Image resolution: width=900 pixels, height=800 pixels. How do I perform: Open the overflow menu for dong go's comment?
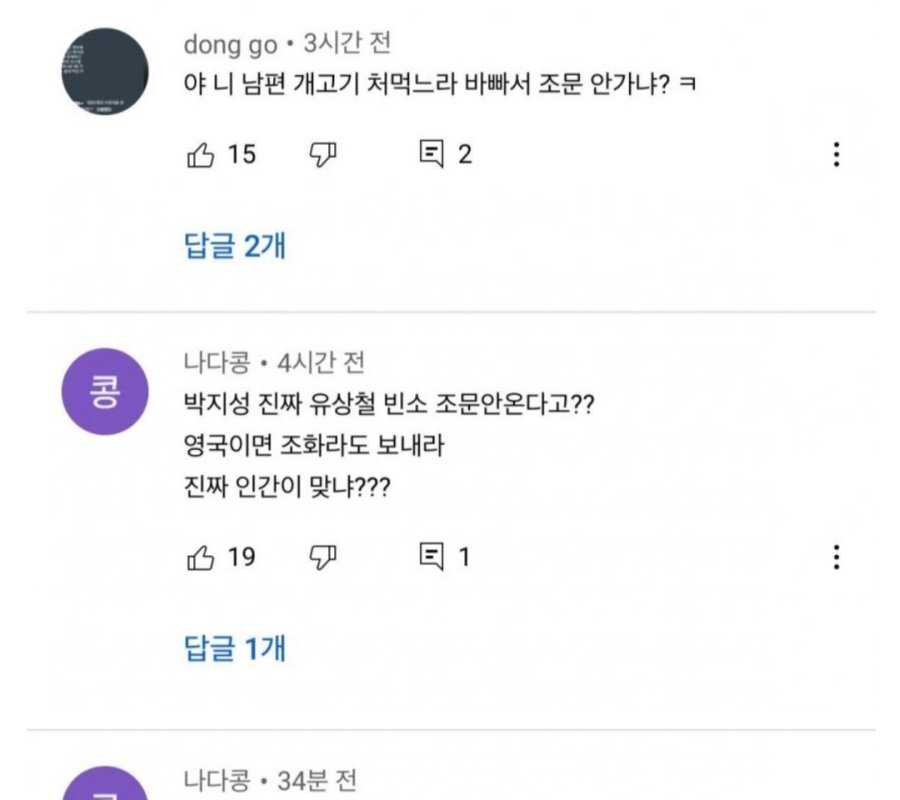(836, 154)
